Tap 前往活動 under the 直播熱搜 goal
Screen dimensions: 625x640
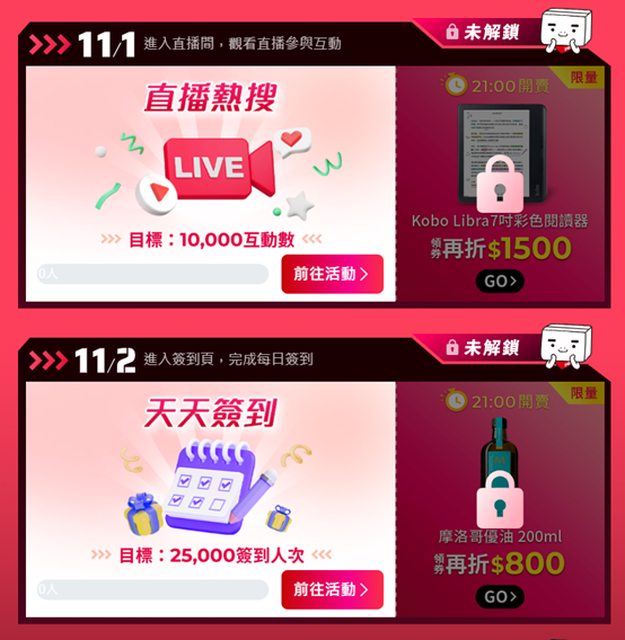pyautogui.click(x=332, y=273)
